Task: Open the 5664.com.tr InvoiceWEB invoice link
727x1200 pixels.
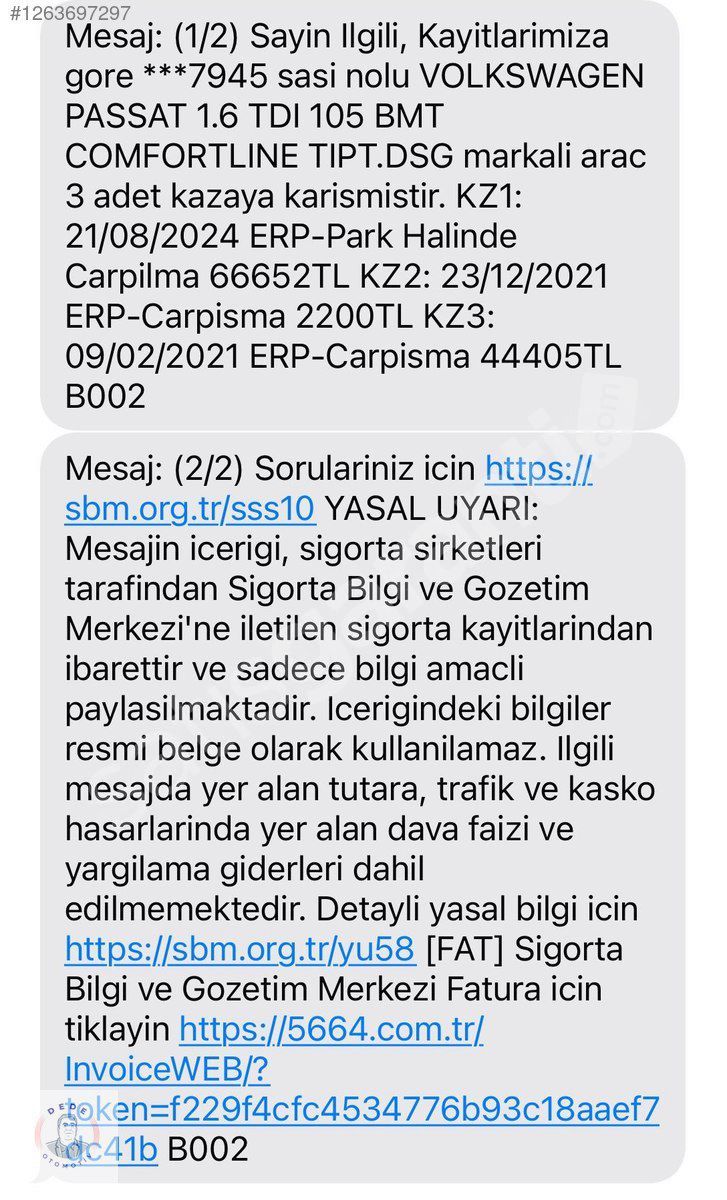Action: [362, 1090]
